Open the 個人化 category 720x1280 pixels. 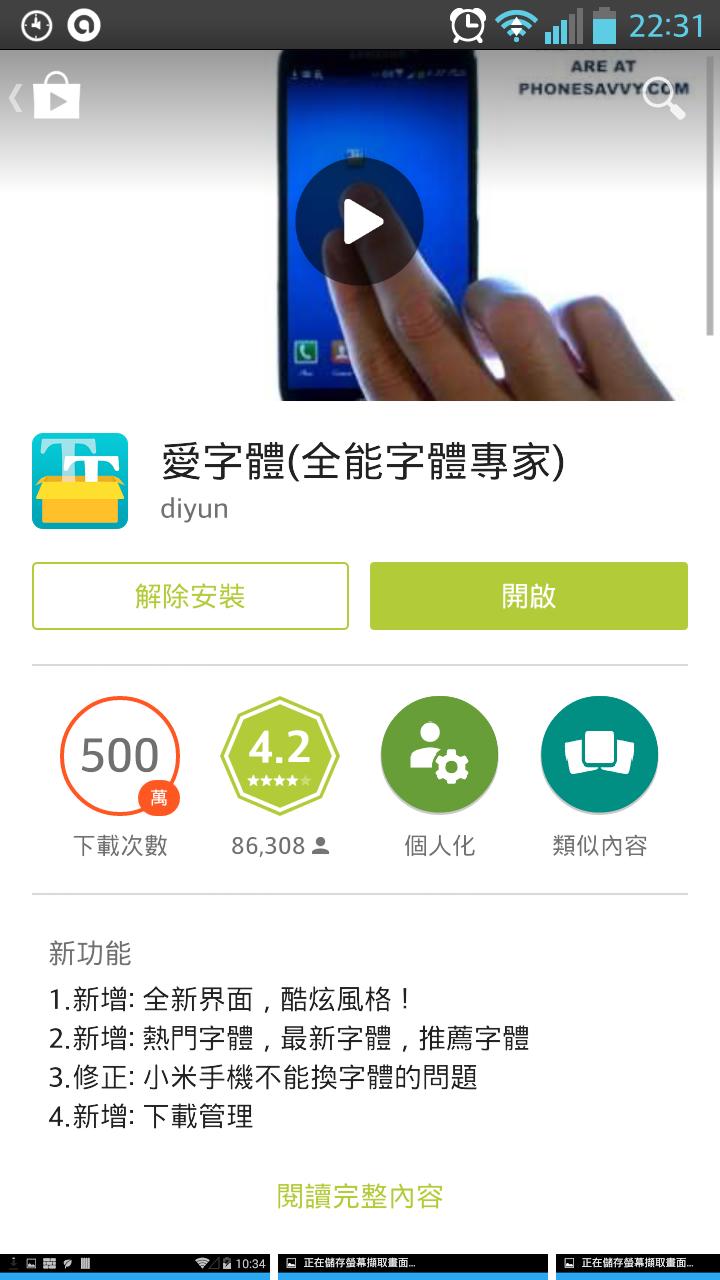(x=440, y=756)
